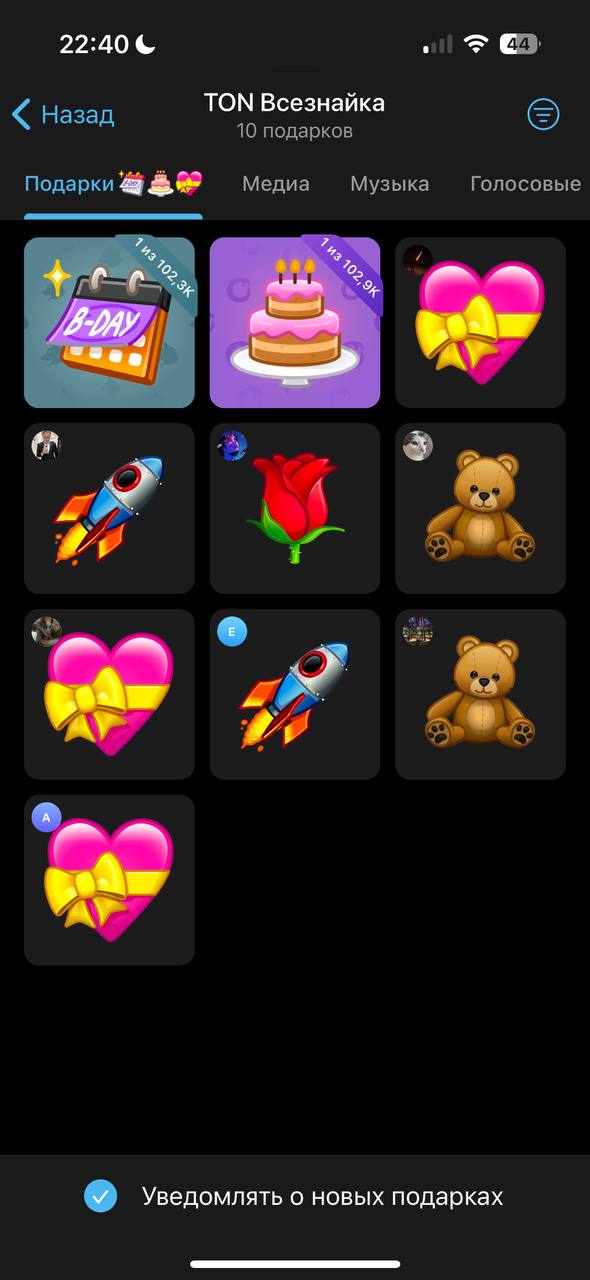The height and width of the screenshot is (1280, 590).
Task: Switch to the Медиа tab
Action: coord(276,184)
